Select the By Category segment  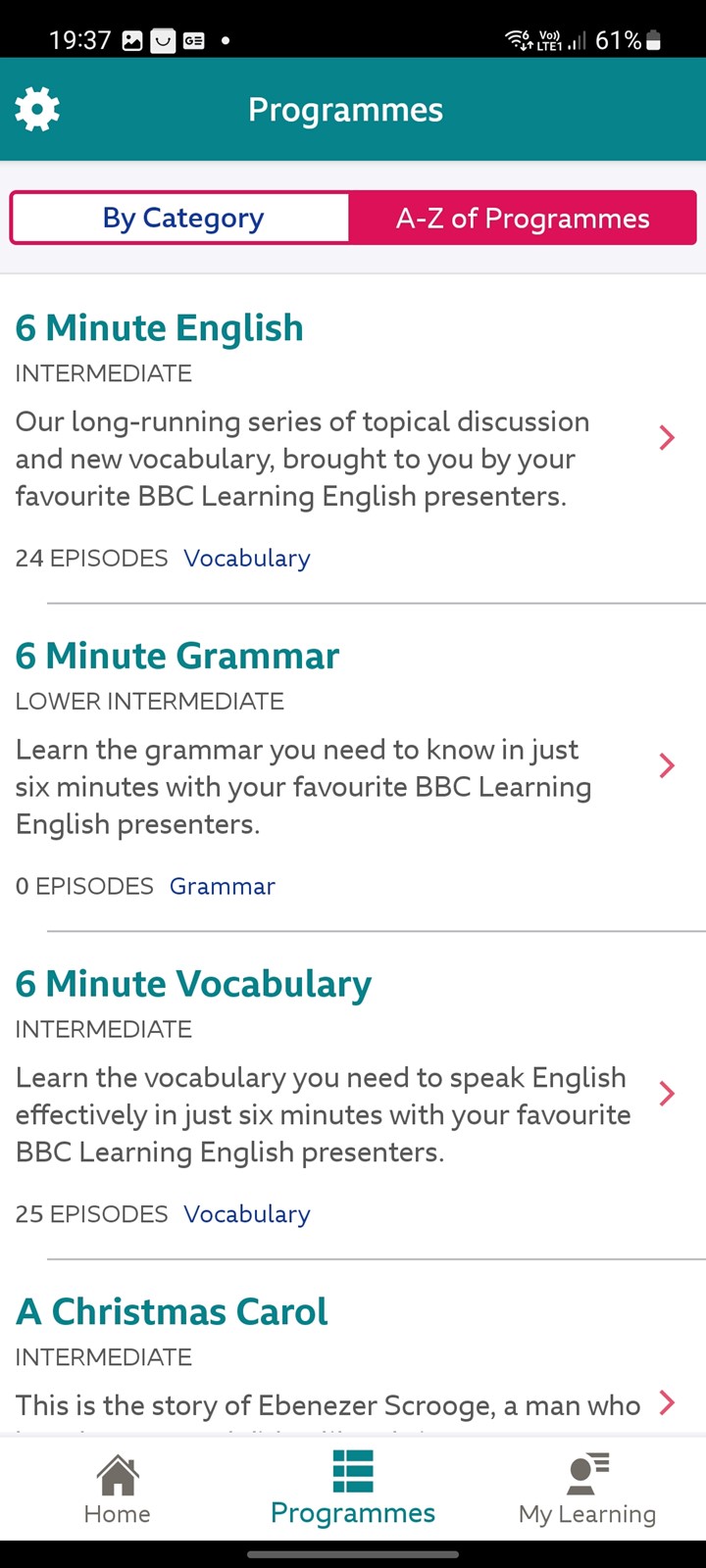180,218
